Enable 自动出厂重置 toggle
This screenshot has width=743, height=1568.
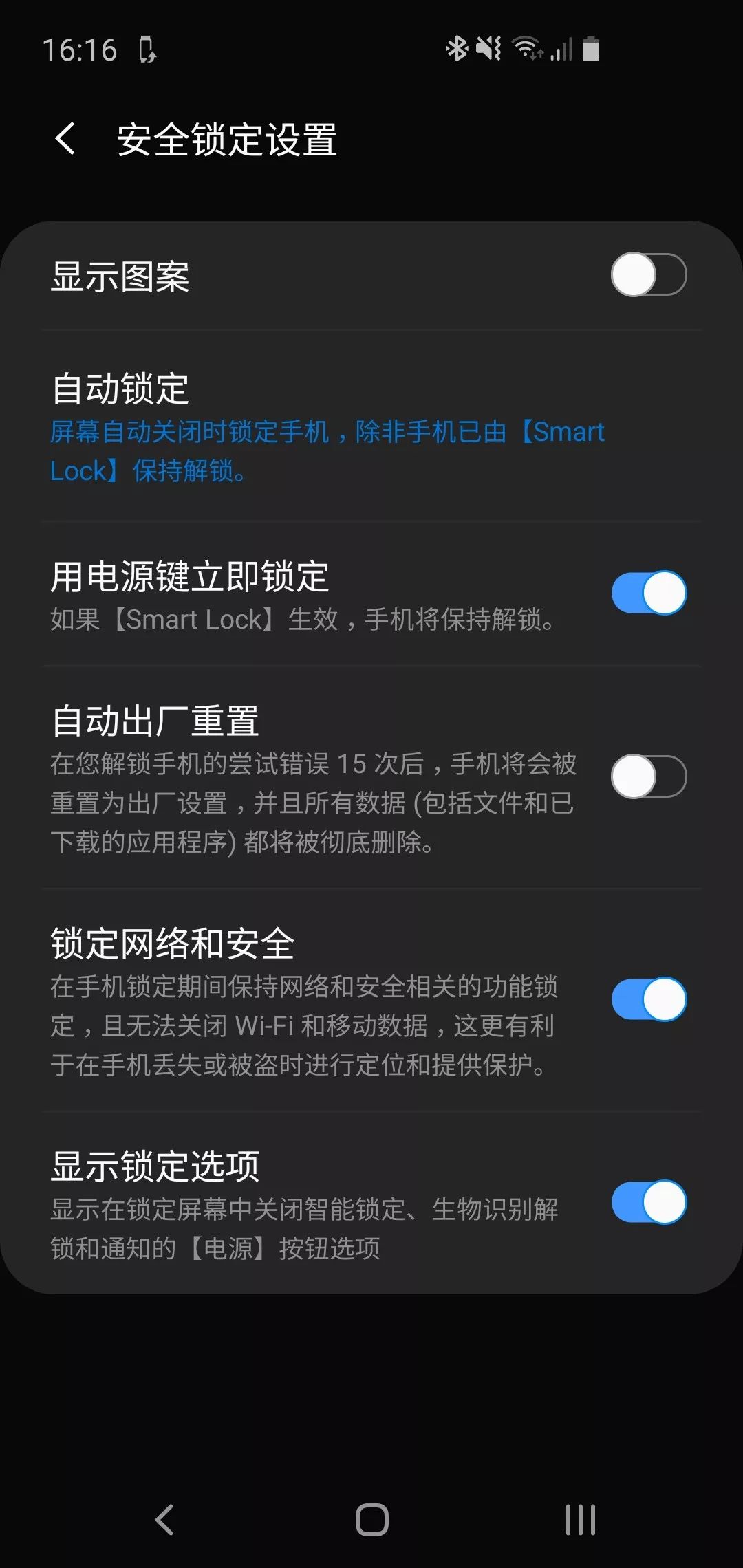pyautogui.click(x=648, y=777)
